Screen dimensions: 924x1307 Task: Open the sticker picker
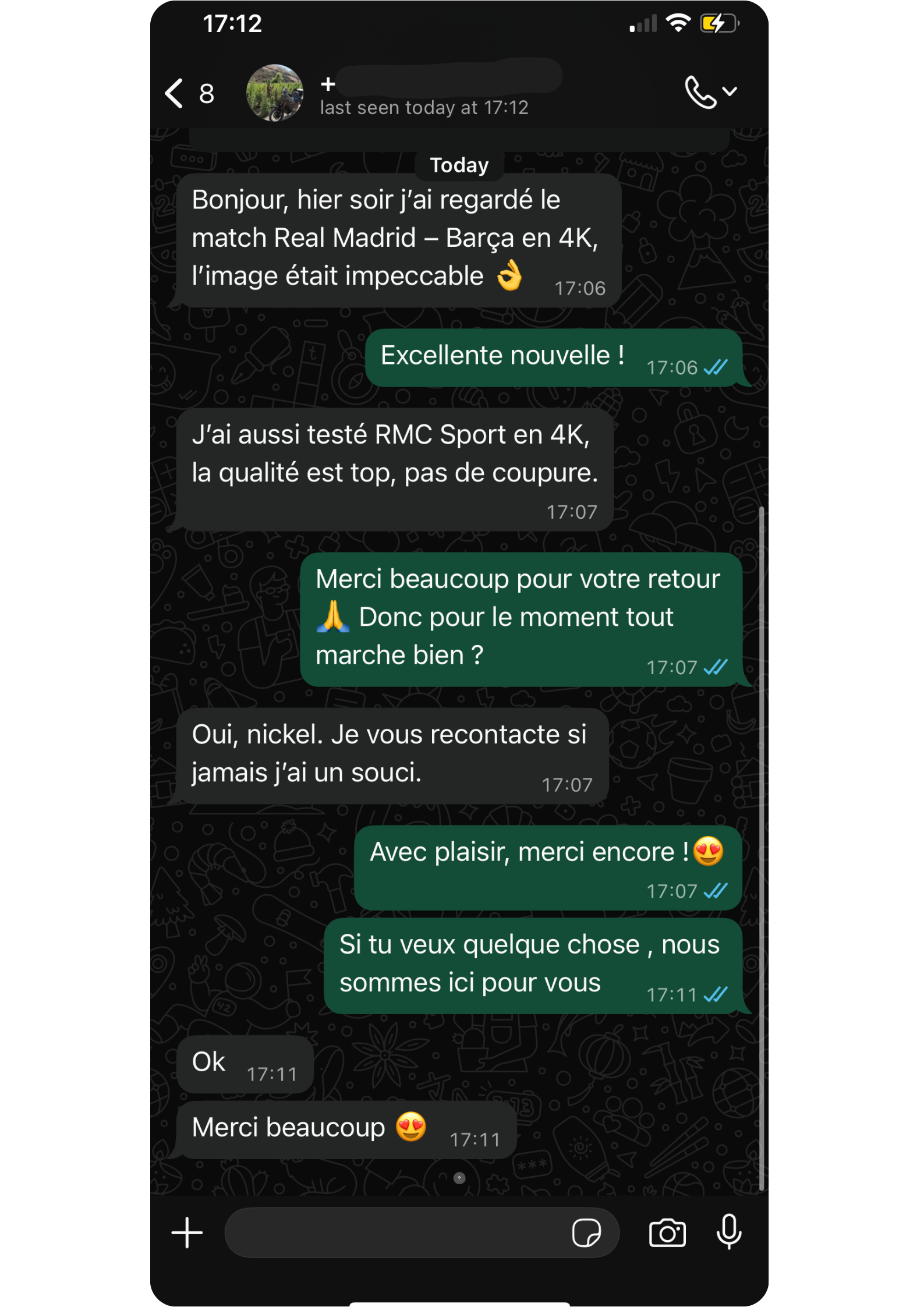(x=586, y=1232)
